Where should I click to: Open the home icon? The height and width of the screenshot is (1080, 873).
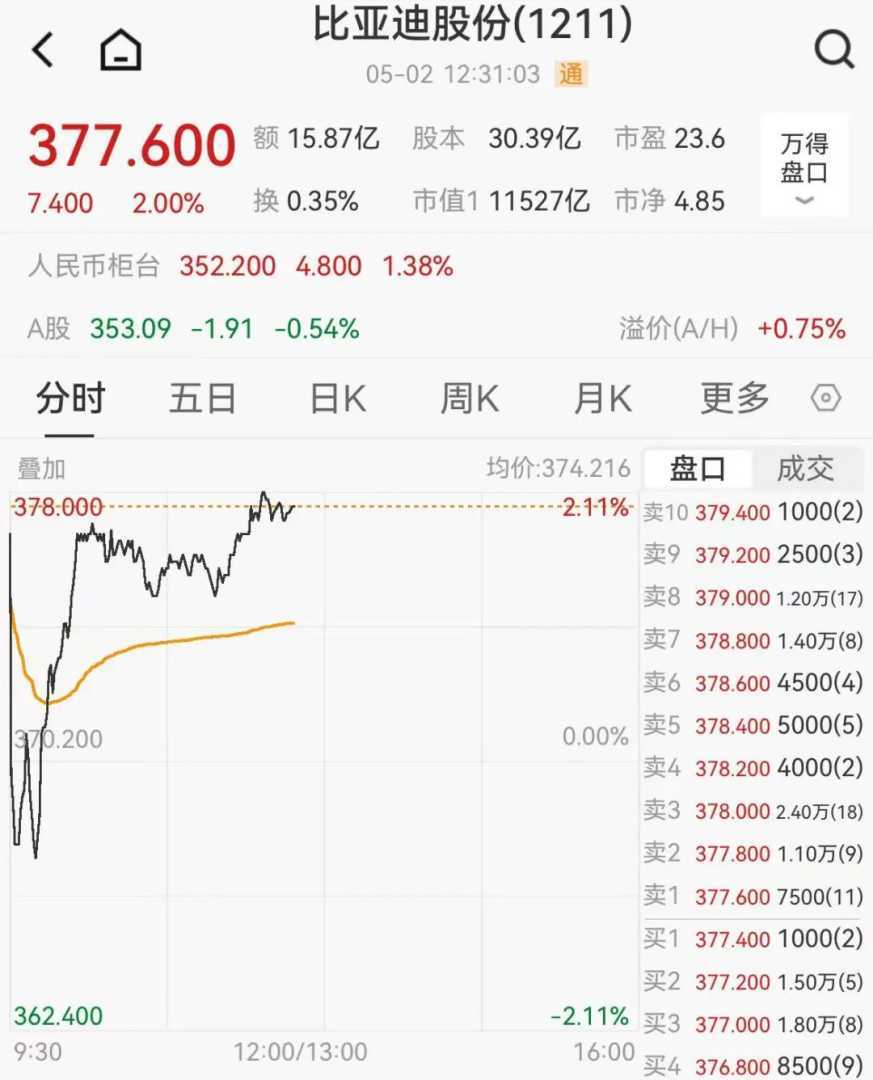pyautogui.click(x=121, y=49)
